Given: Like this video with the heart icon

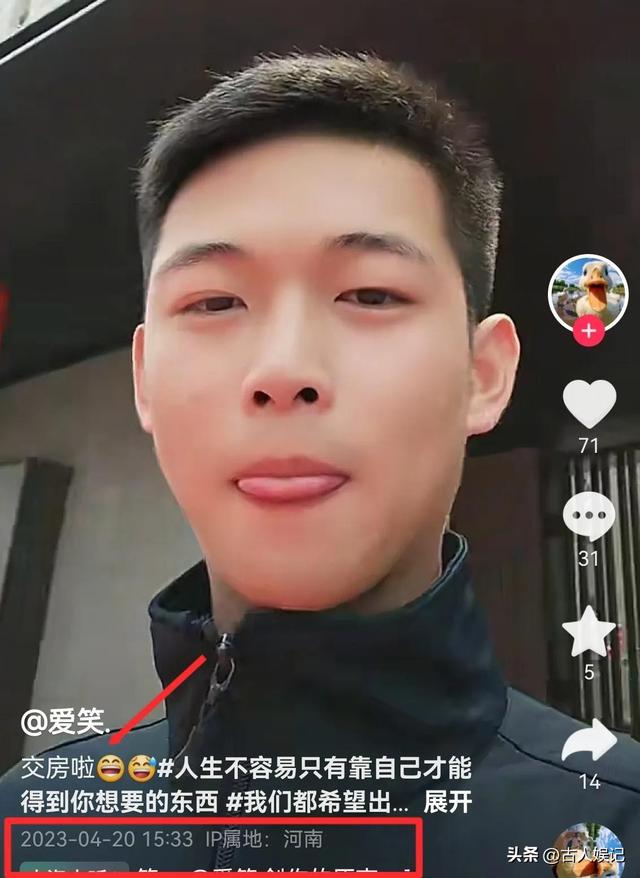Looking at the screenshot, I should (589, 403).
